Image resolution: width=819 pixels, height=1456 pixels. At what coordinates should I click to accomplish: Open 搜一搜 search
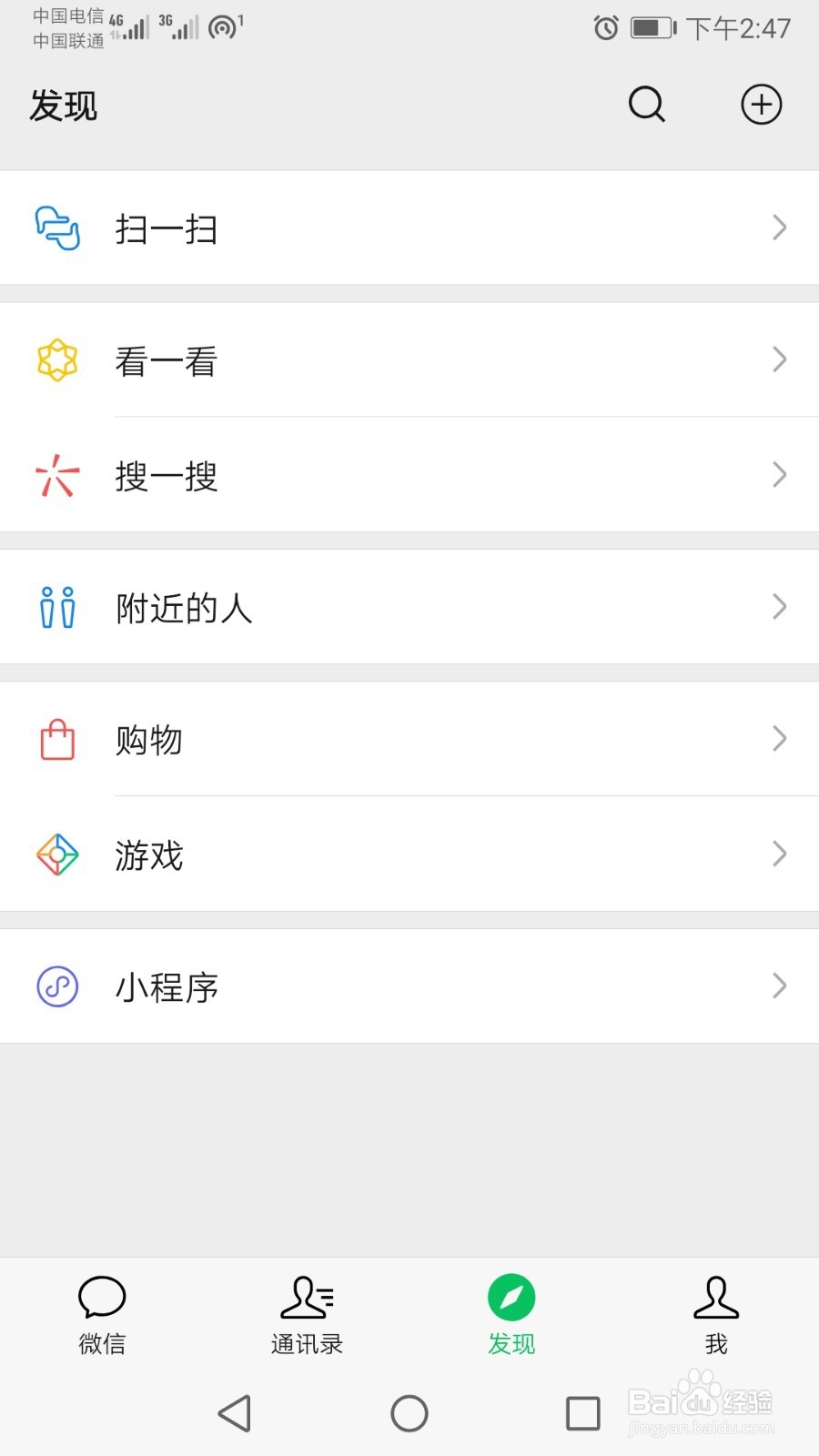[409, 475]
